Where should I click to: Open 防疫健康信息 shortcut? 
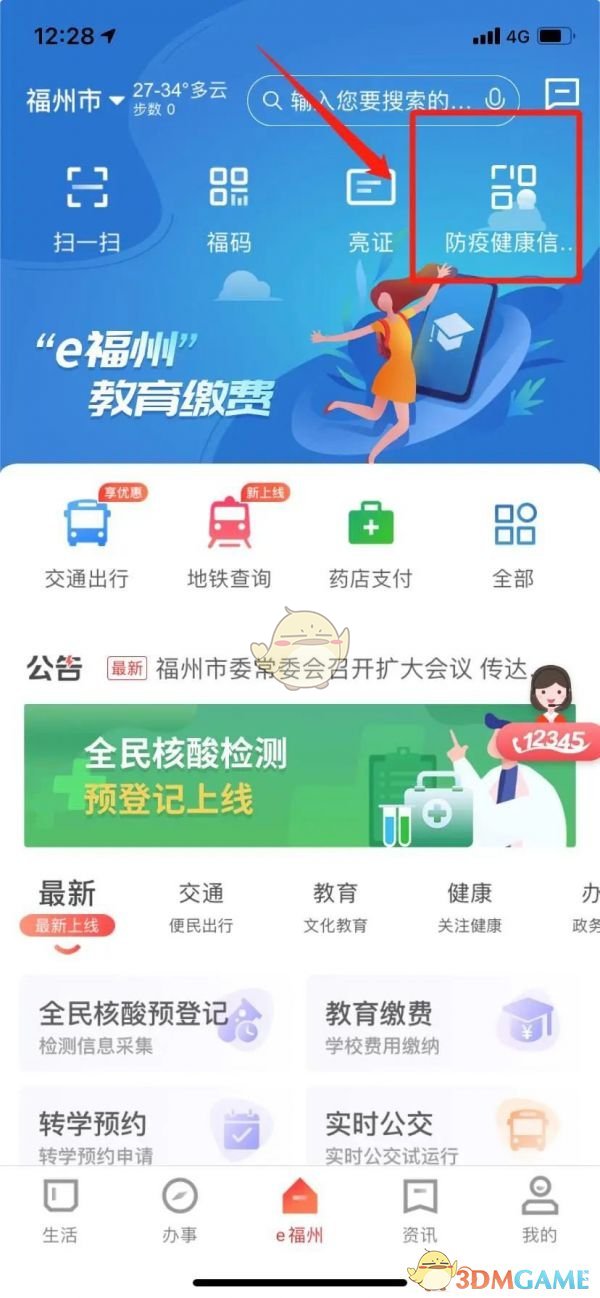(511, 210)
